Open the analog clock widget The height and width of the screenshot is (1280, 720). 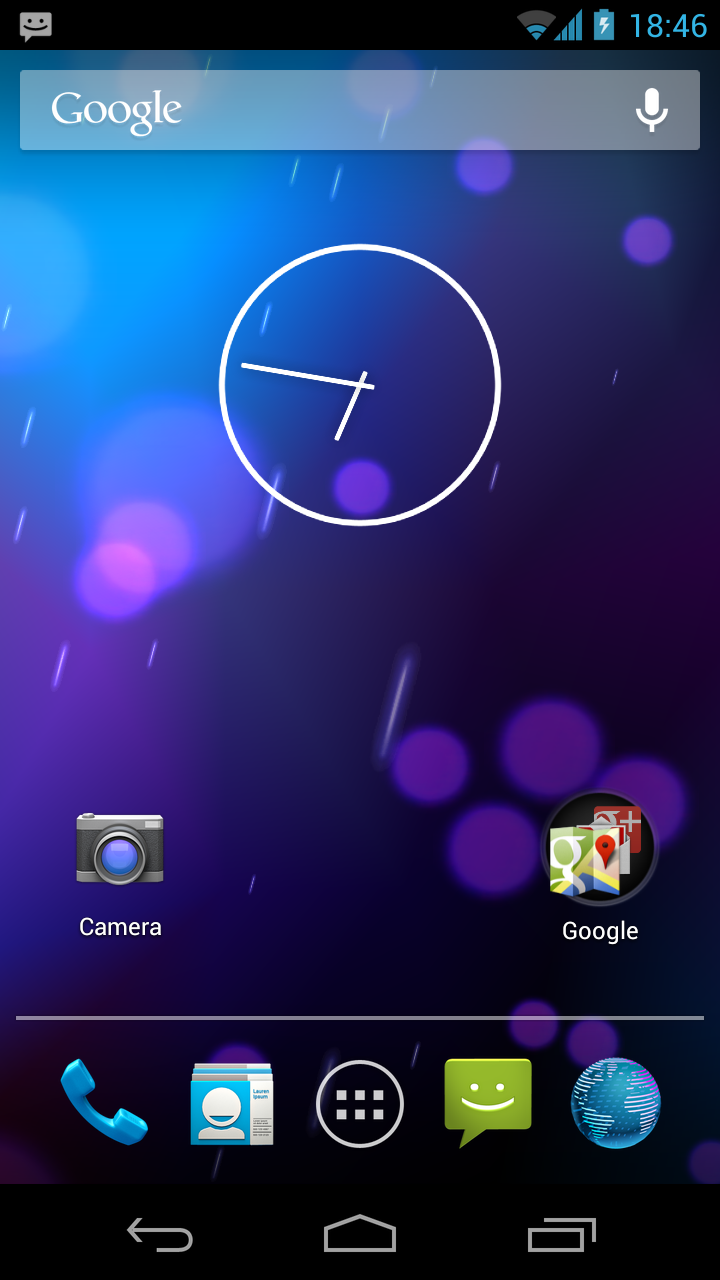(x=360, y=385)
